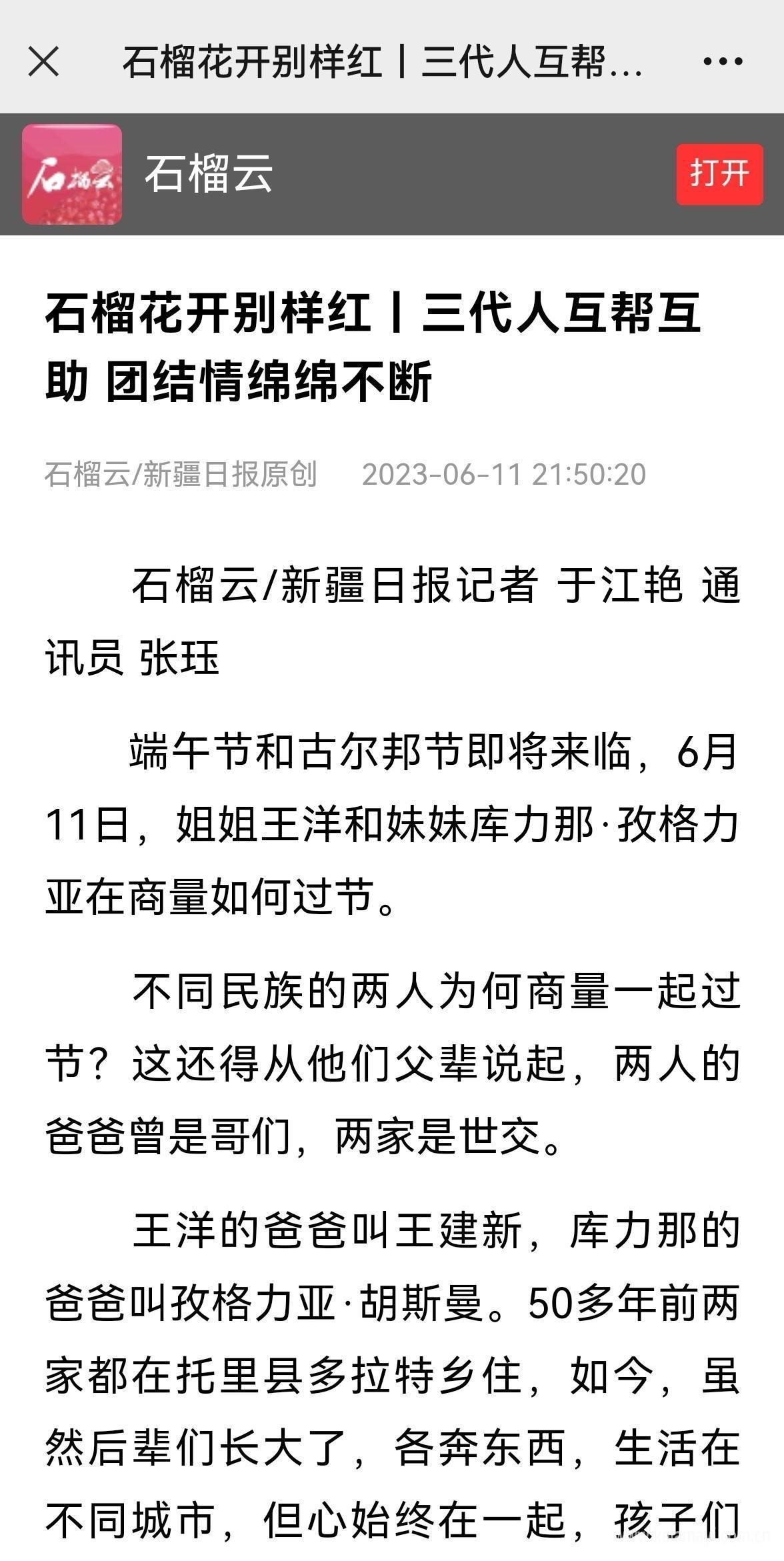
Task: Open the three-dot overflow menu
Action: pos(723,61)
